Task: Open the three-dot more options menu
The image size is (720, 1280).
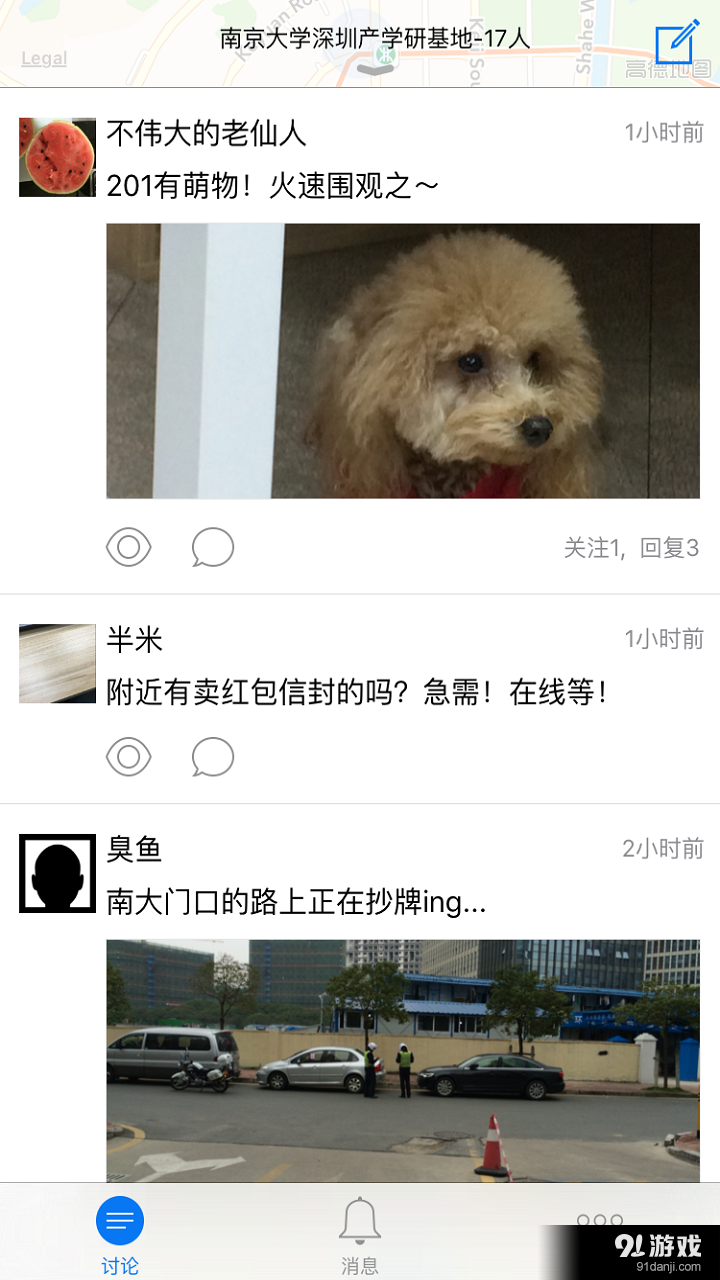Action: tap(600, 1221)
